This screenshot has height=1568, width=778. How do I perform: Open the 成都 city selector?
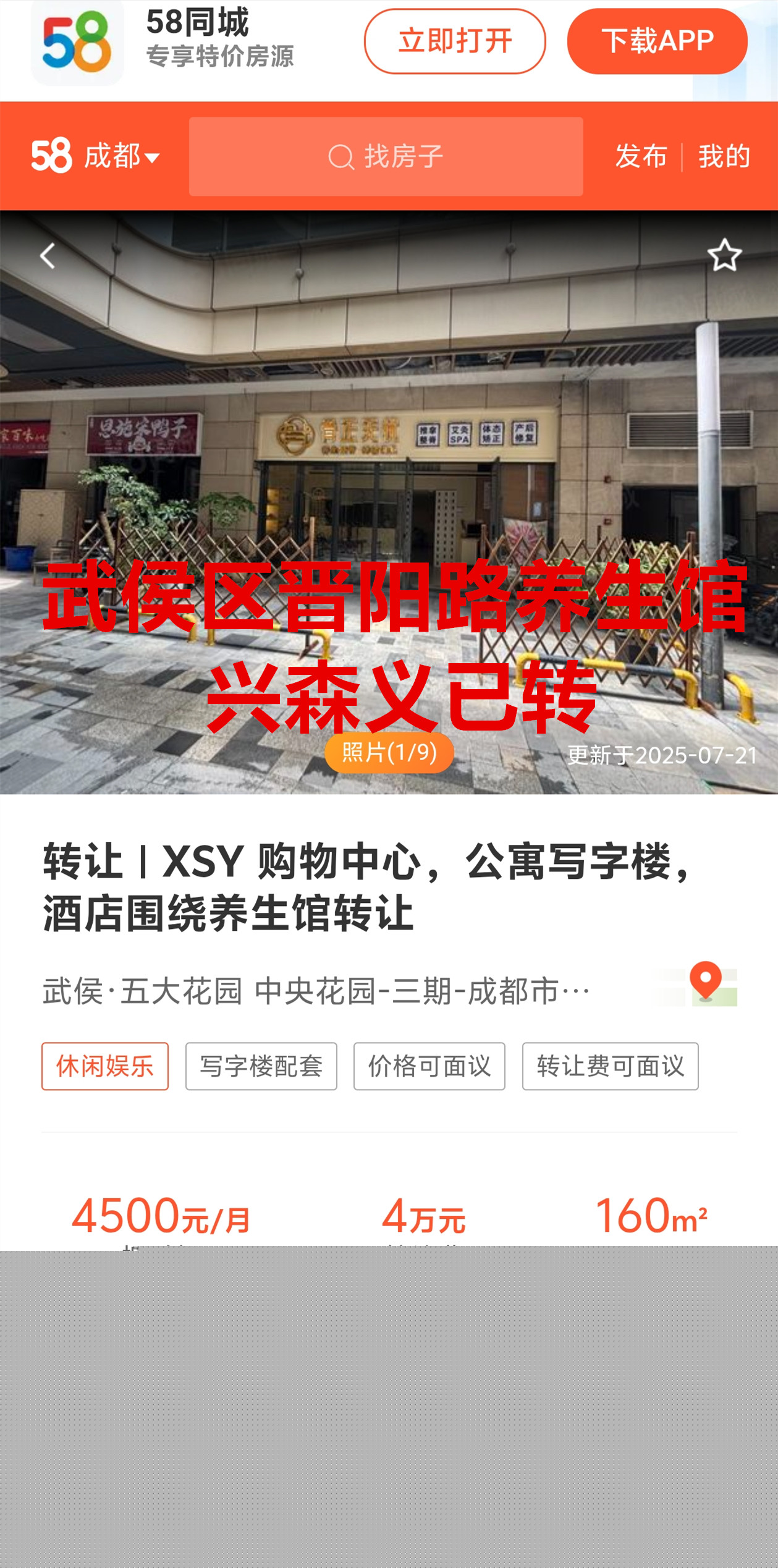point(121,156)
